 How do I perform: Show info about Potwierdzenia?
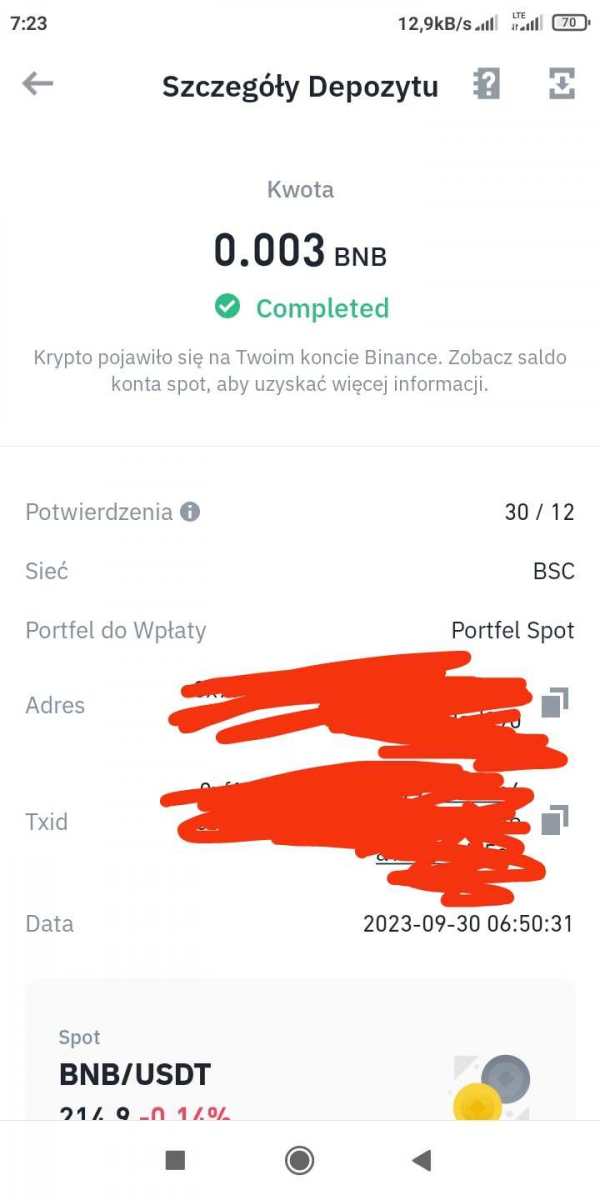190,513
